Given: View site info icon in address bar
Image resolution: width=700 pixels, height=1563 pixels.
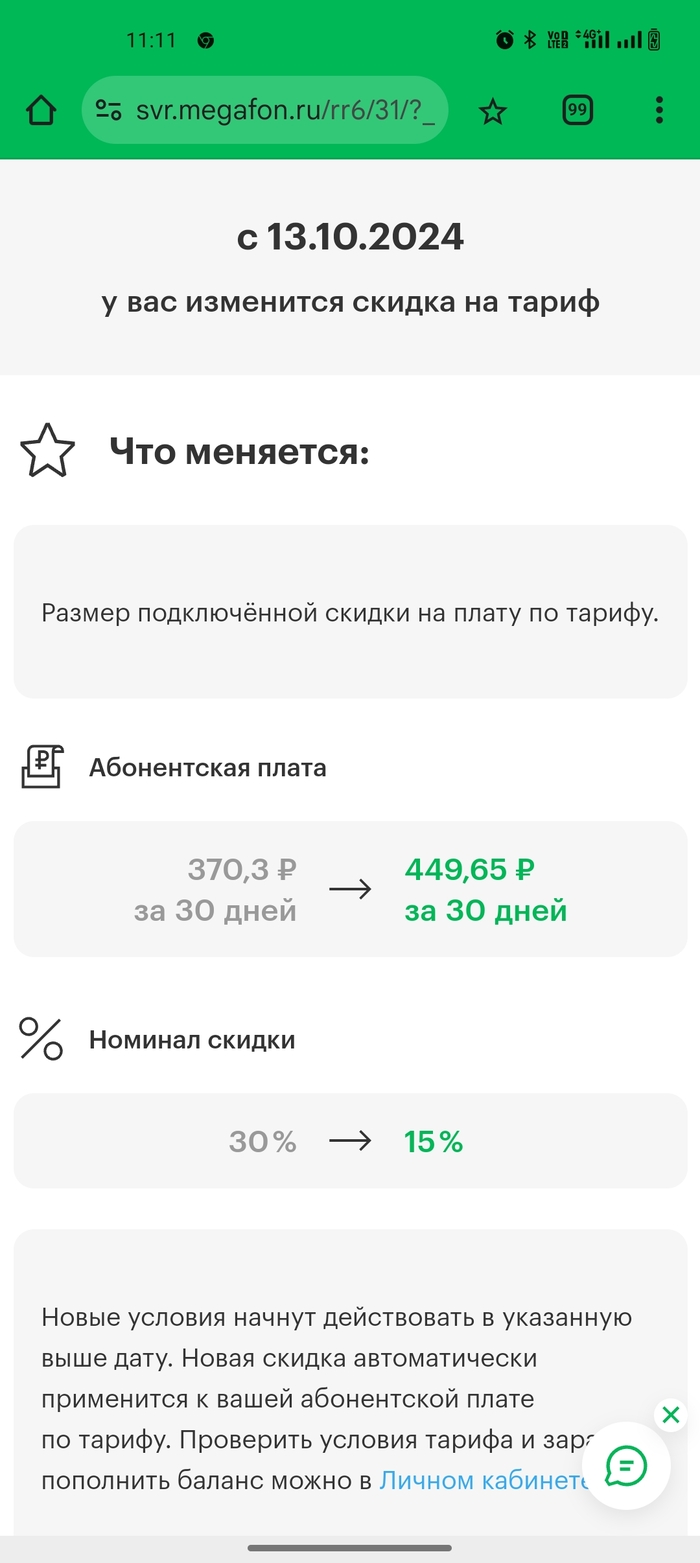Looking at the screenshot, I should [x=108, y=110].
